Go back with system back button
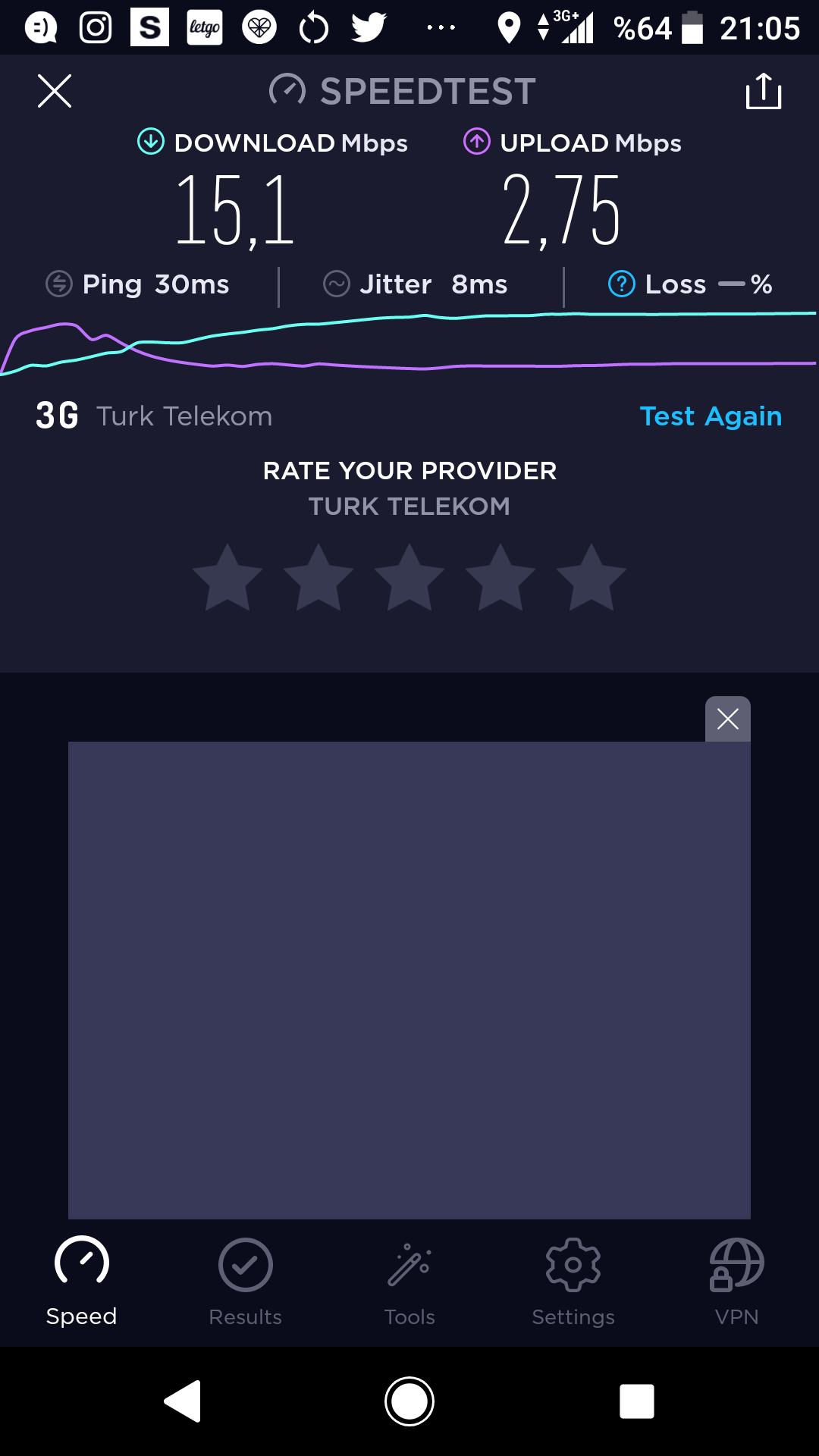Viewport: 819px width, 1456px height. (183, 1401)
